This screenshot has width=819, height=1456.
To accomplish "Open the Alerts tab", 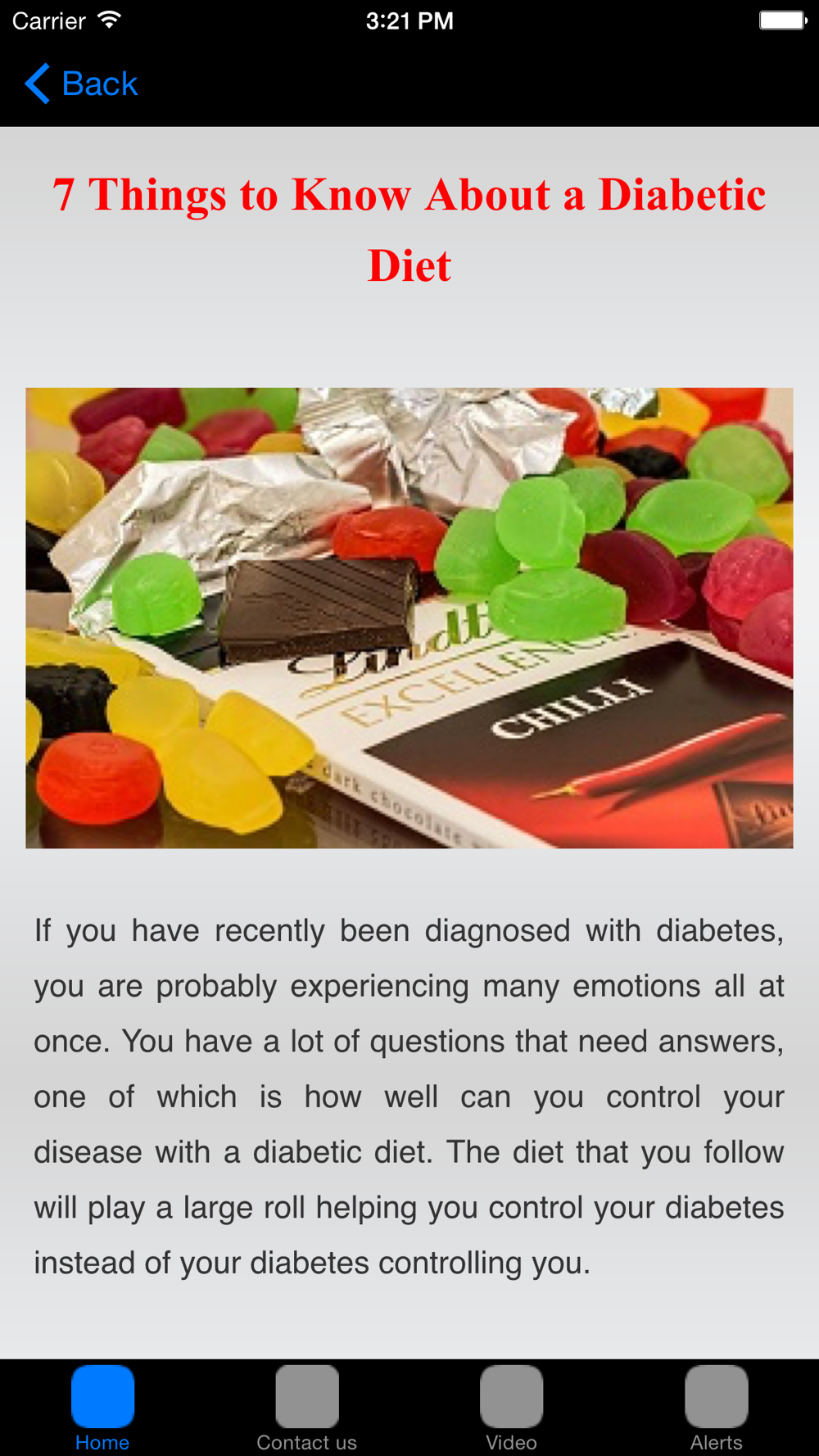I will [x=717, y=1409].
